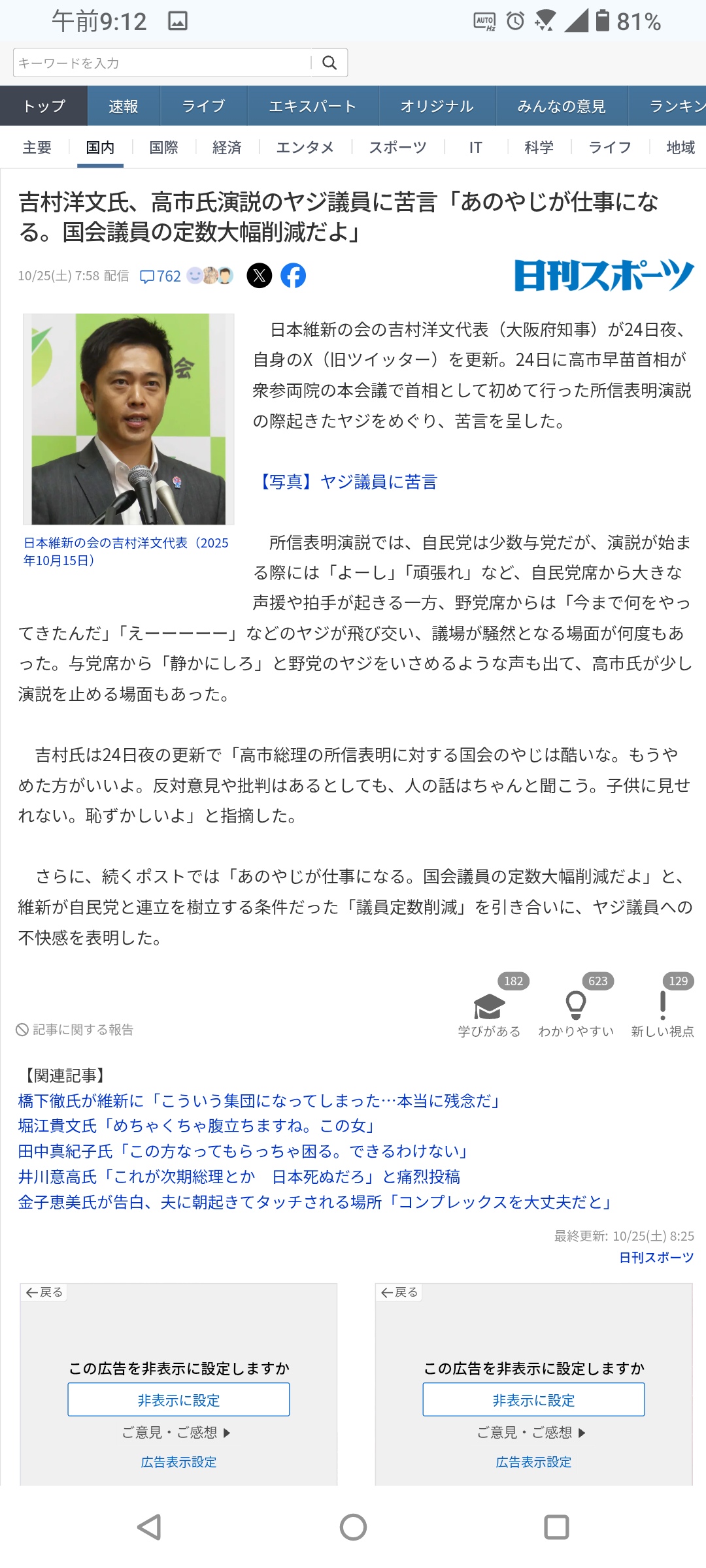This screenshot has width=706, height=1568.
Task: Open the 【写真】ヤジ議員に苦言 link
Action: (346, 482)
